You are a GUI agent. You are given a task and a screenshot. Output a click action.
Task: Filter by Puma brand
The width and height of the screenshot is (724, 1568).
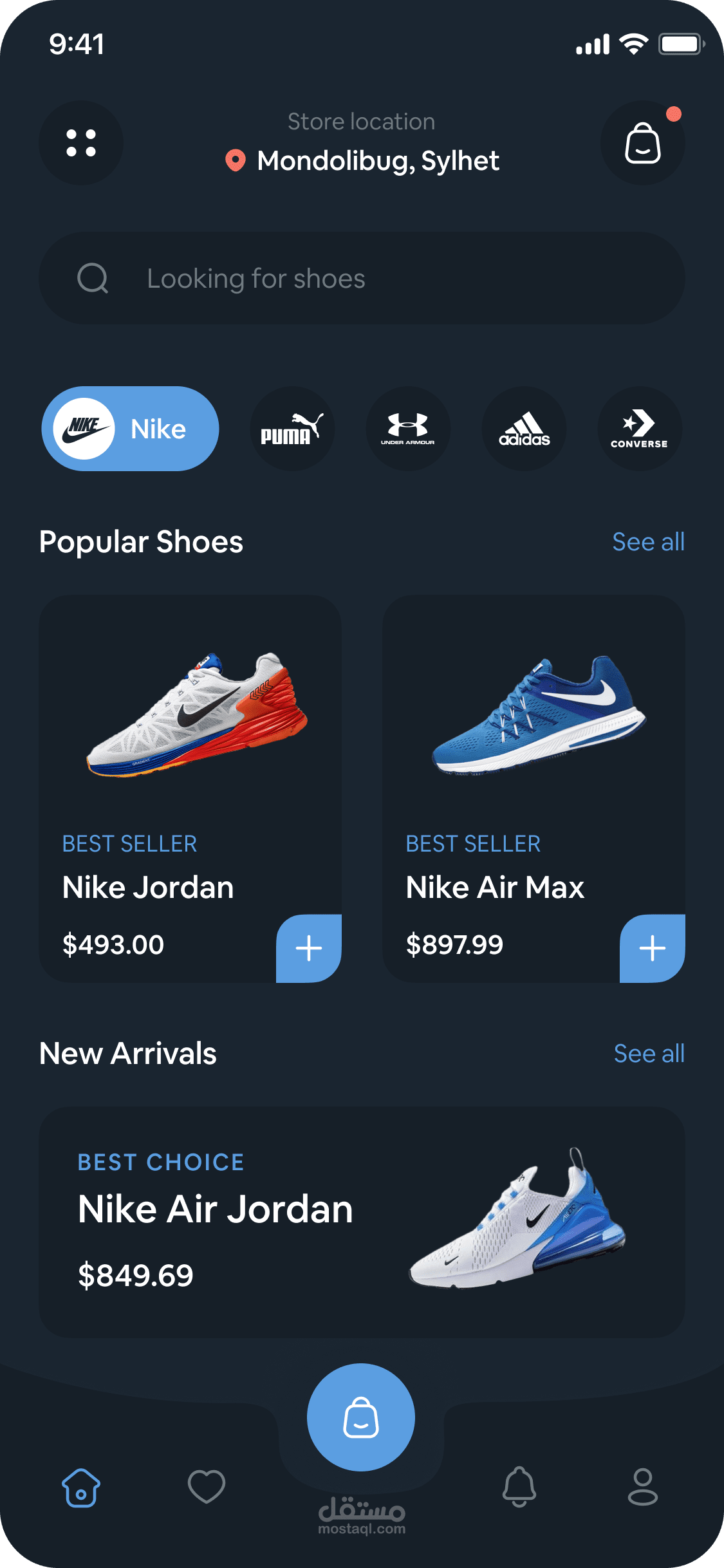coord(292,429)
